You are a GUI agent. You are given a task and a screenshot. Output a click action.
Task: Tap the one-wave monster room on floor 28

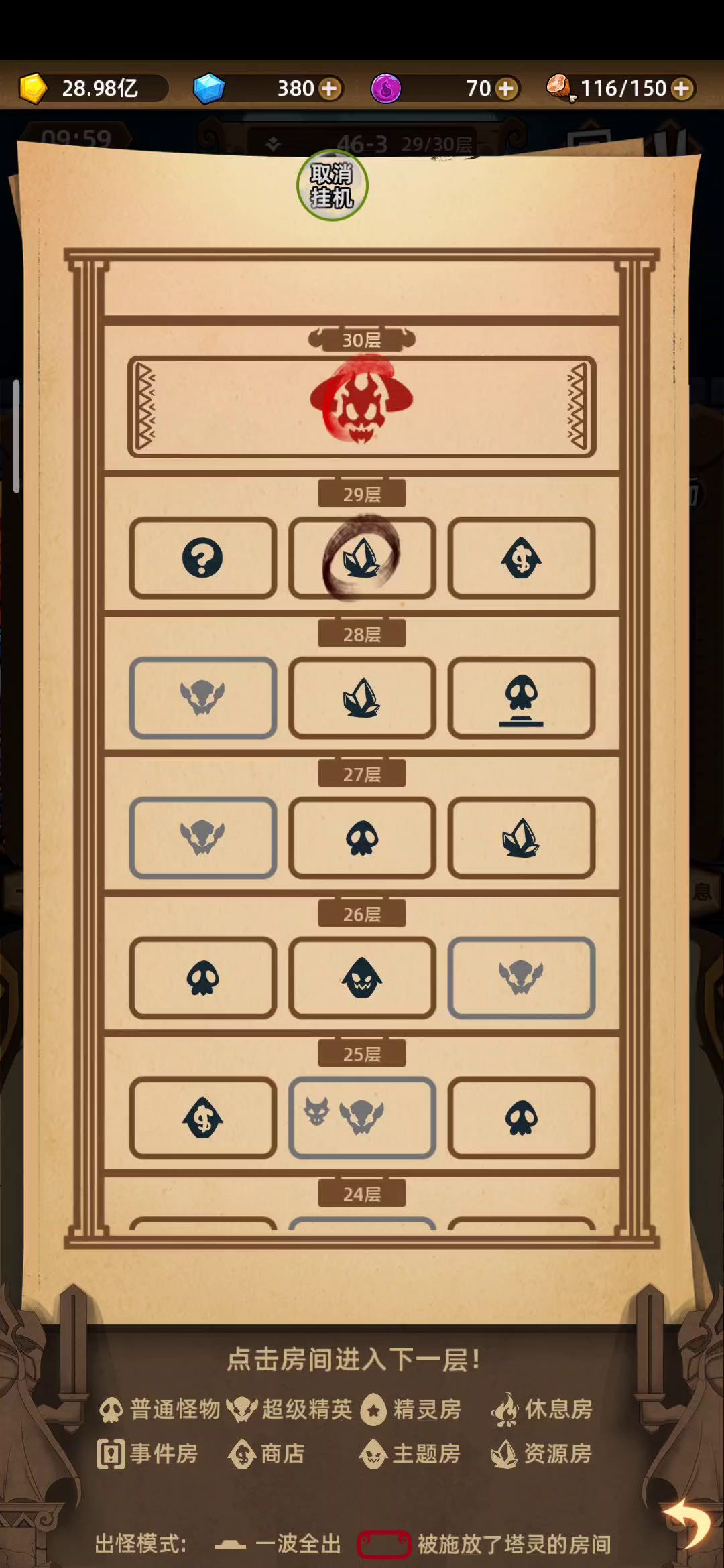[521, 698]
